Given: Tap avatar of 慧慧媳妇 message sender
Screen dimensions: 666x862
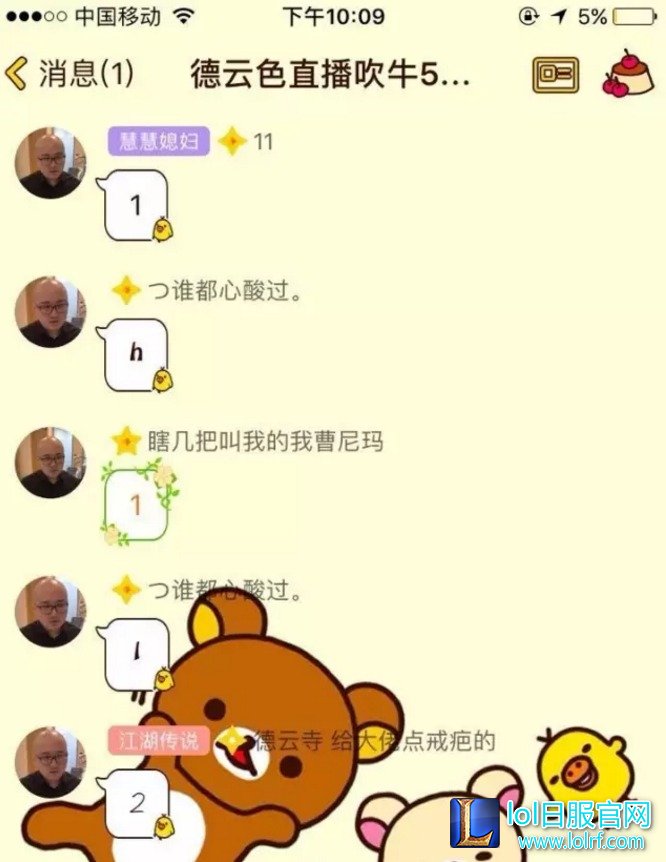Looking at the screenshot, I should point(49,163).
